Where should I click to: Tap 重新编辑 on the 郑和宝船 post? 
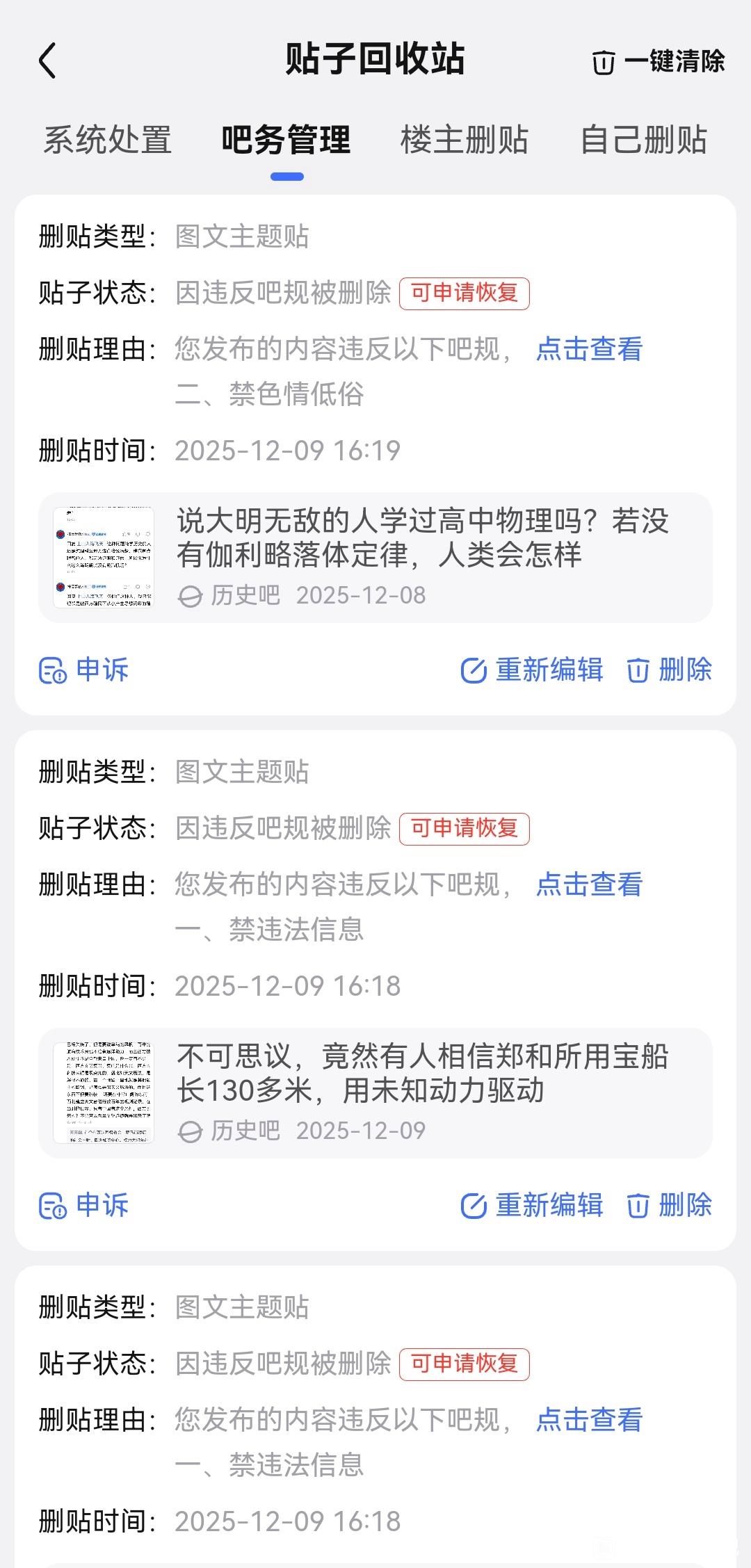point(532,1206)
